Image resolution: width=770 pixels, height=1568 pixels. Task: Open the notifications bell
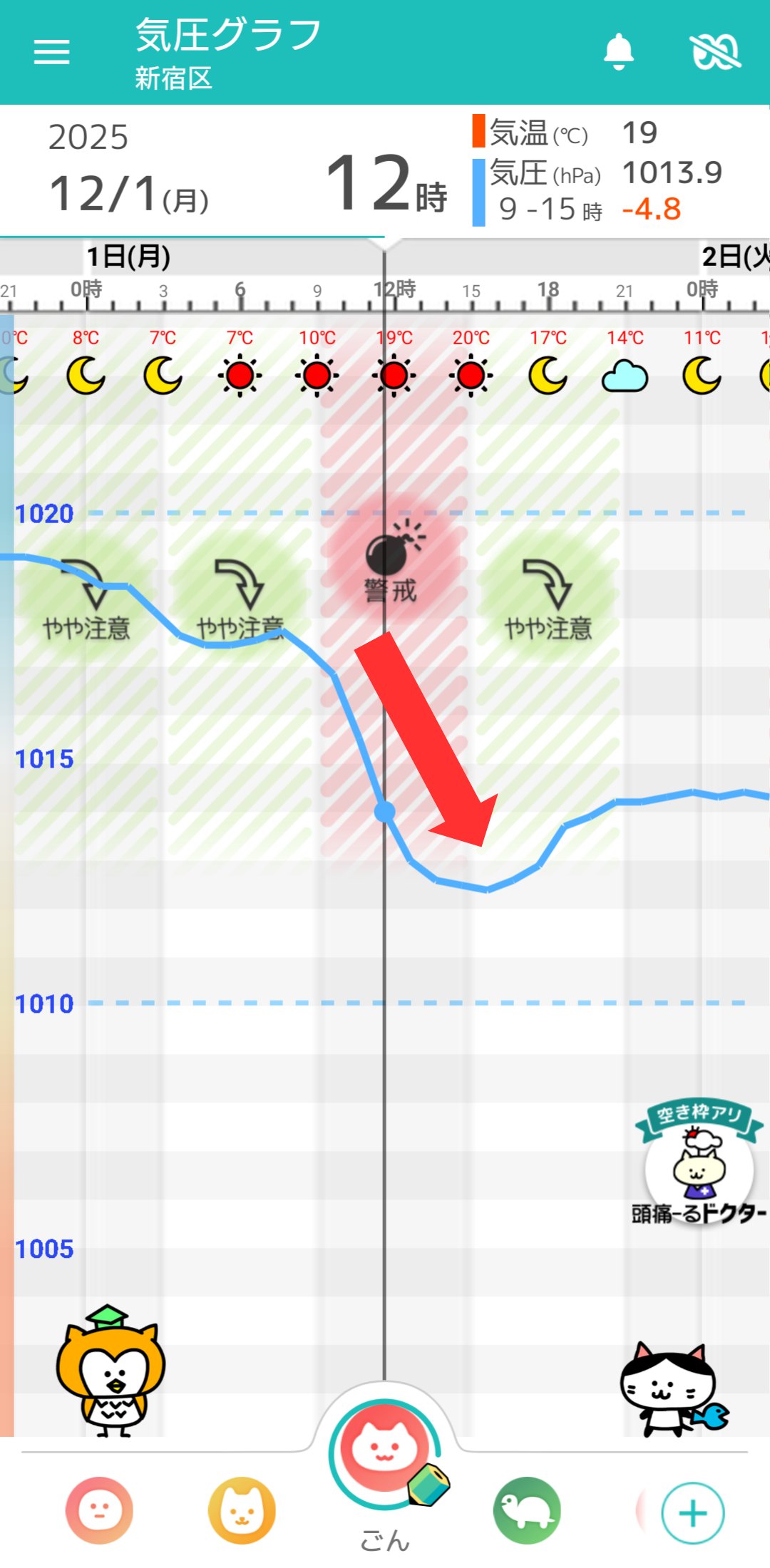pos(618,52)
